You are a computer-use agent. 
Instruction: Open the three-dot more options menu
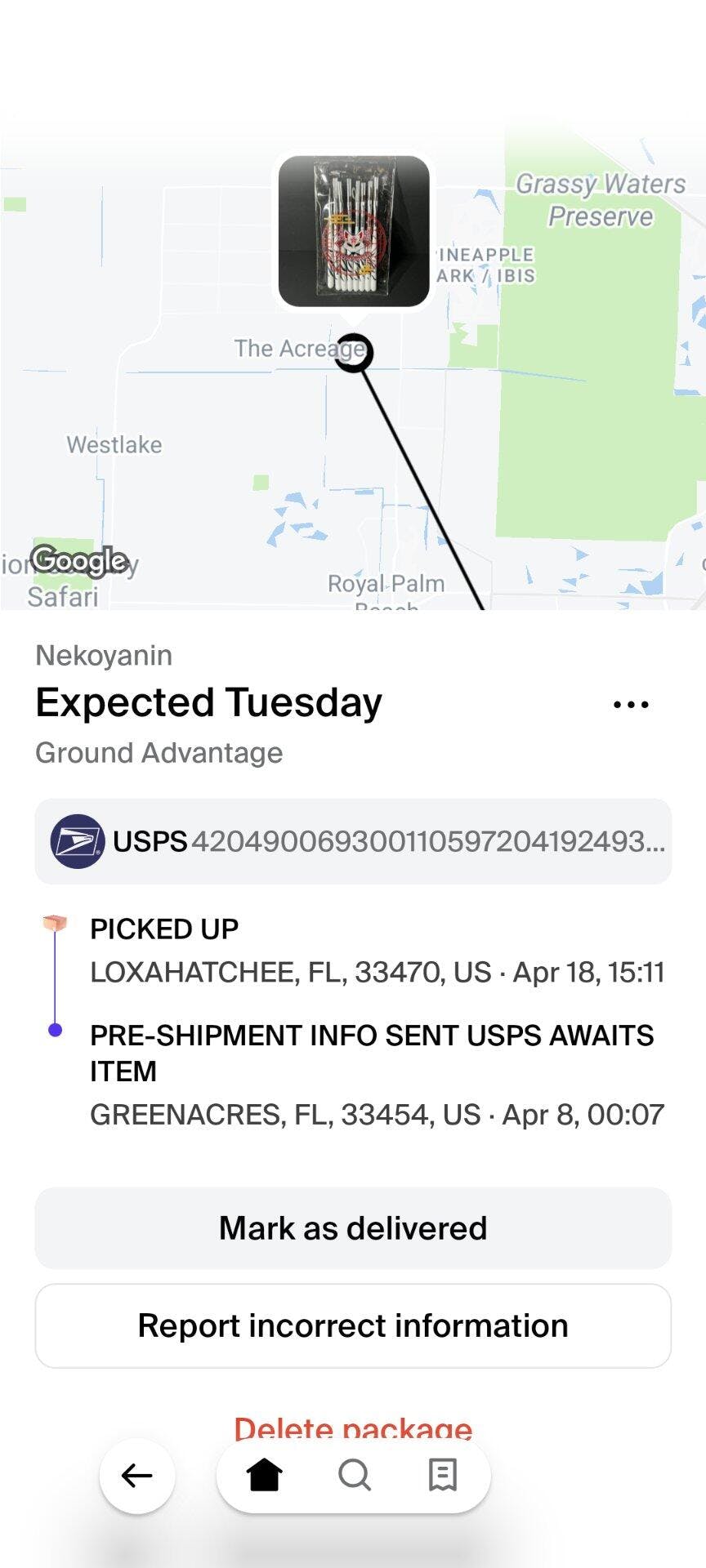tap(631, 704)
